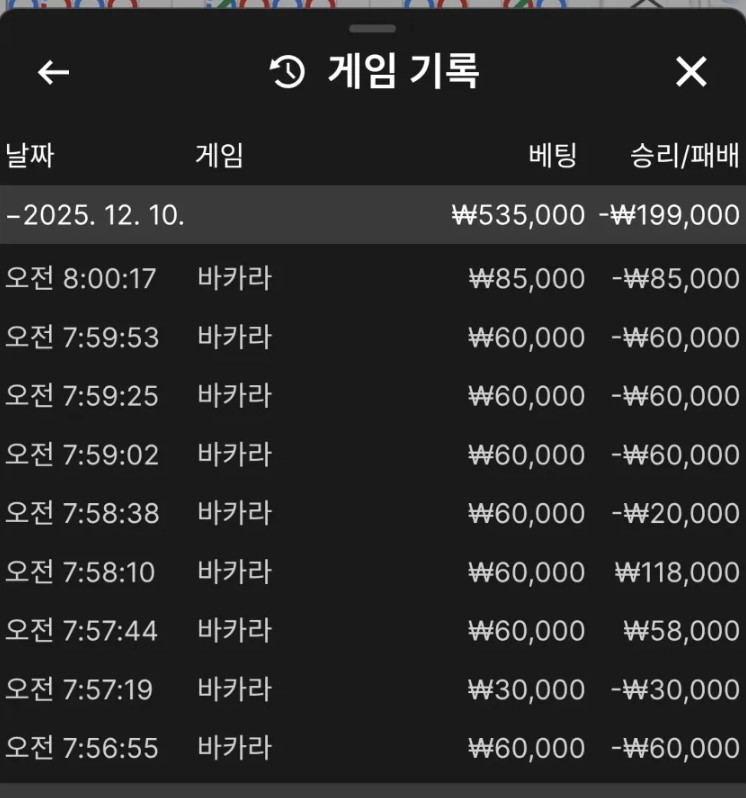Open the 오전 7:57:44 바카라 record

[x=372, y=631]
